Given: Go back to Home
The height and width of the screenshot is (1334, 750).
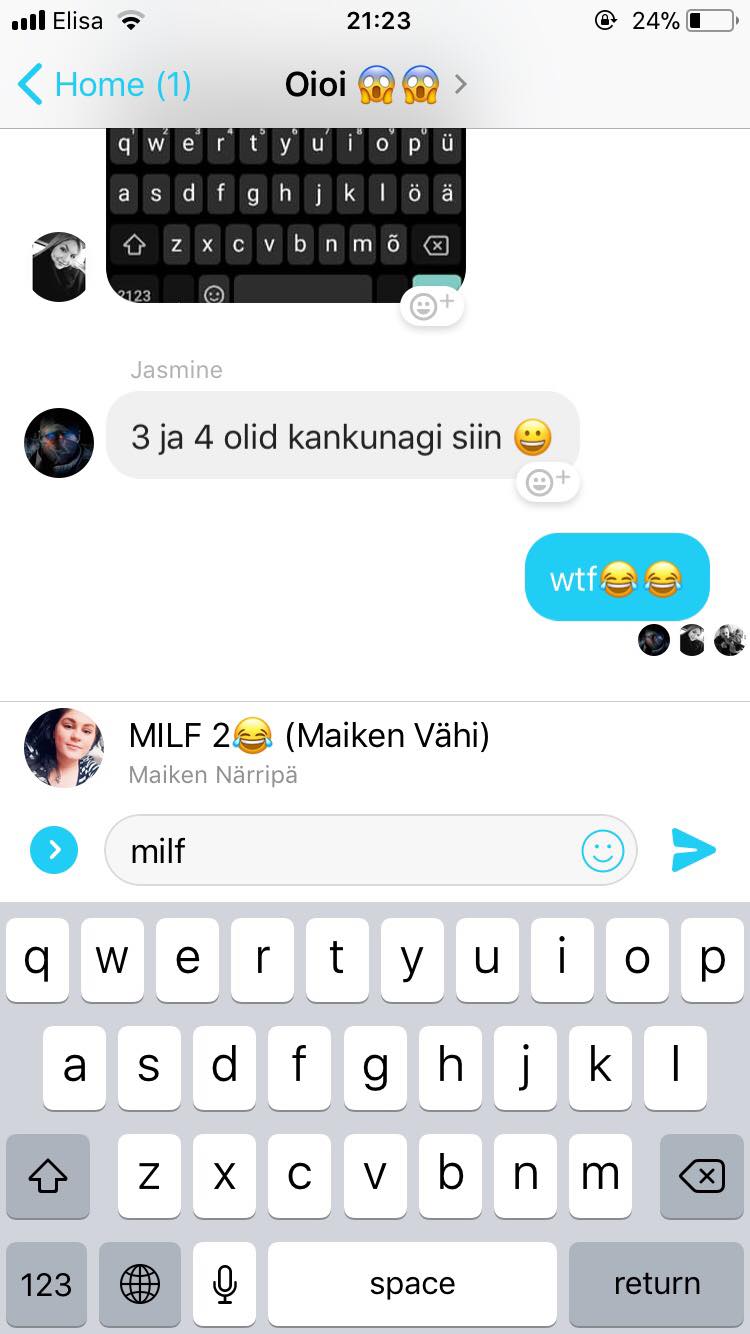Looking at the screenshot, I should 104,84.
